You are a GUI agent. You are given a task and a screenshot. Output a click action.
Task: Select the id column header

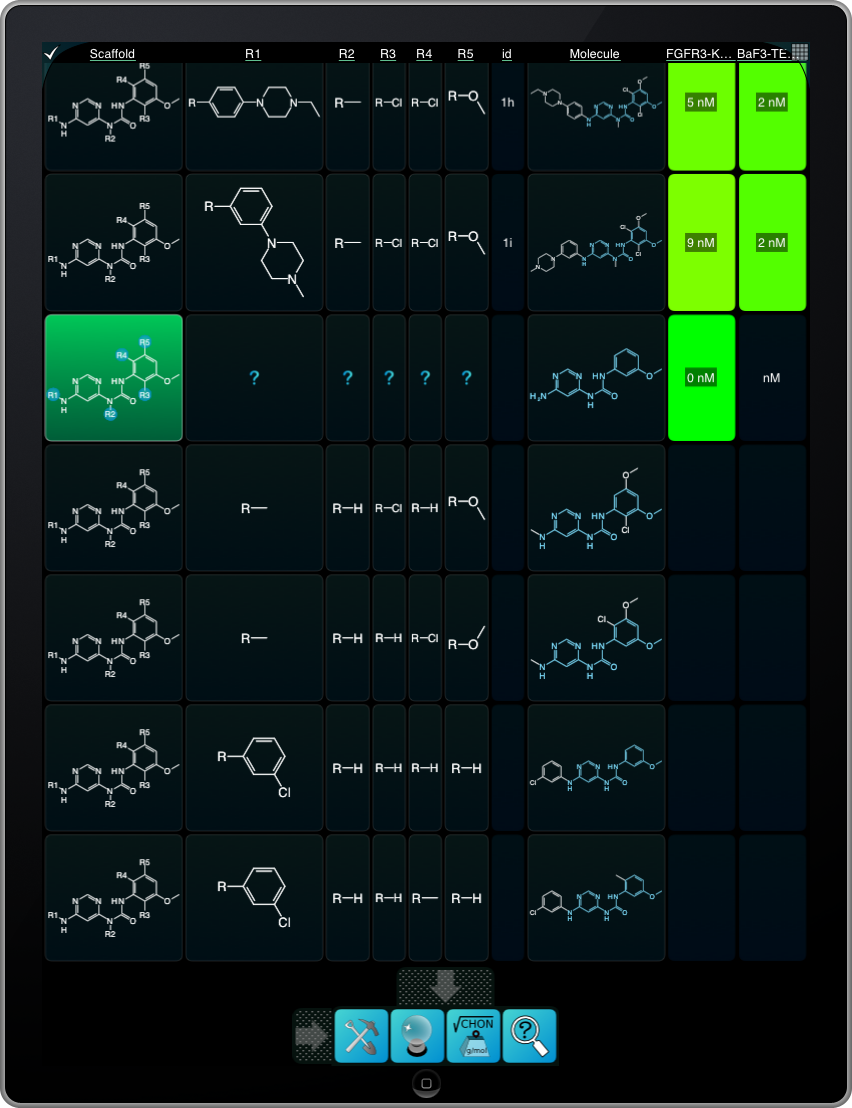tap(507, 54)
